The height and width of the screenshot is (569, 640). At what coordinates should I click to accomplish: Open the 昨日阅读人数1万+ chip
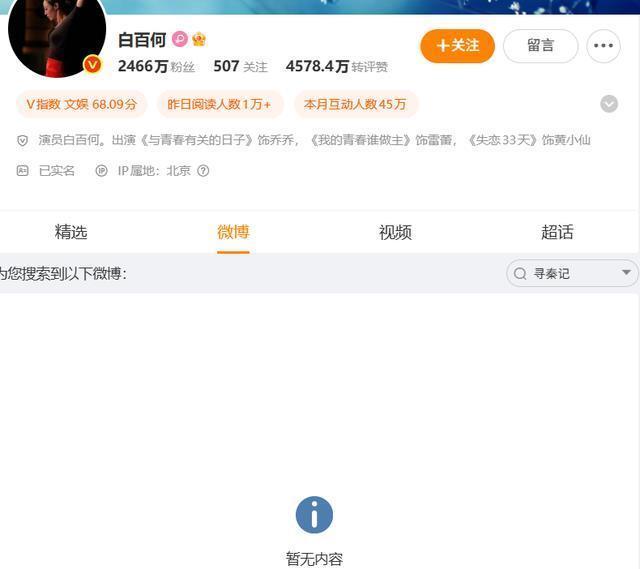(220, 104)
